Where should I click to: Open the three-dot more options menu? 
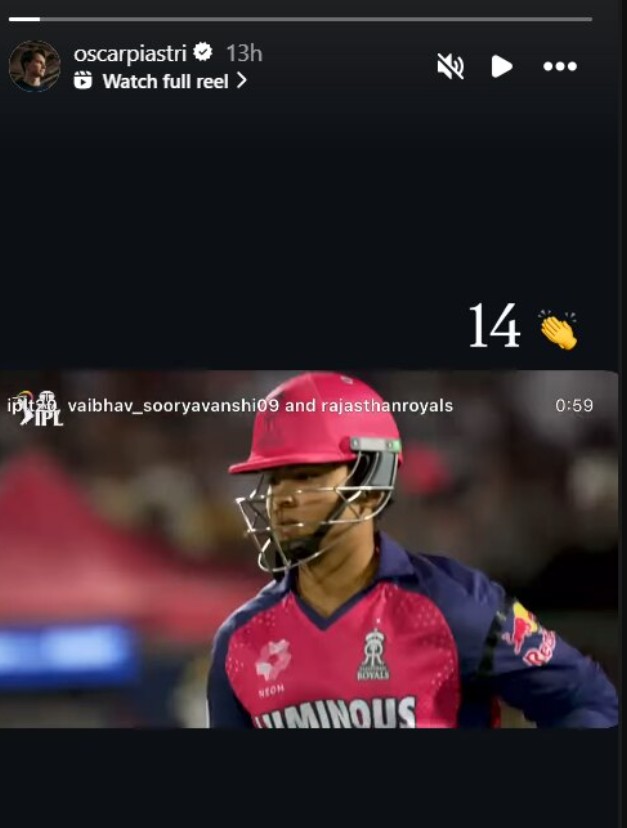(x=560, y=66)
